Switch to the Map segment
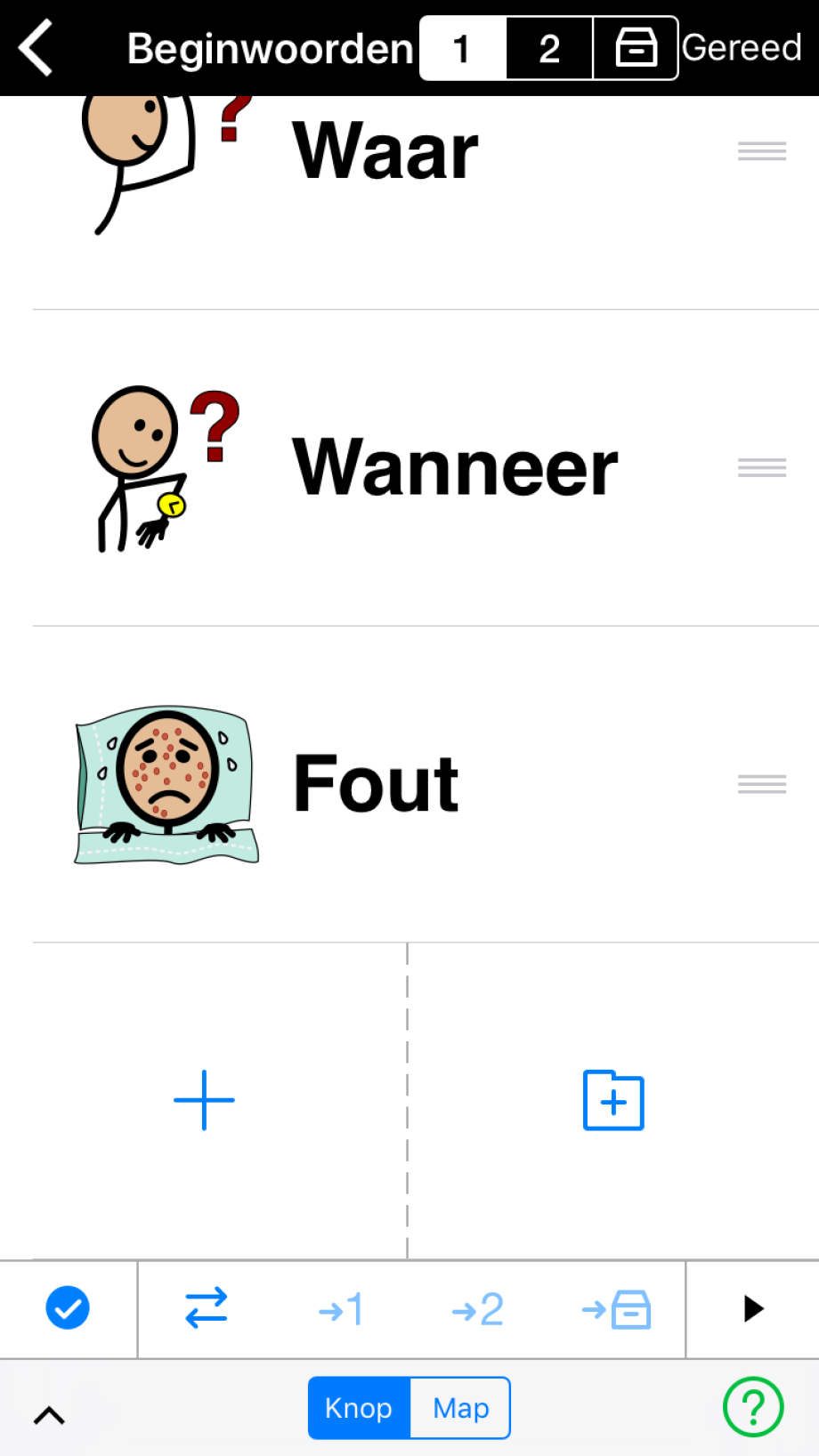 pyautogui.click(x=460, y=1408)
